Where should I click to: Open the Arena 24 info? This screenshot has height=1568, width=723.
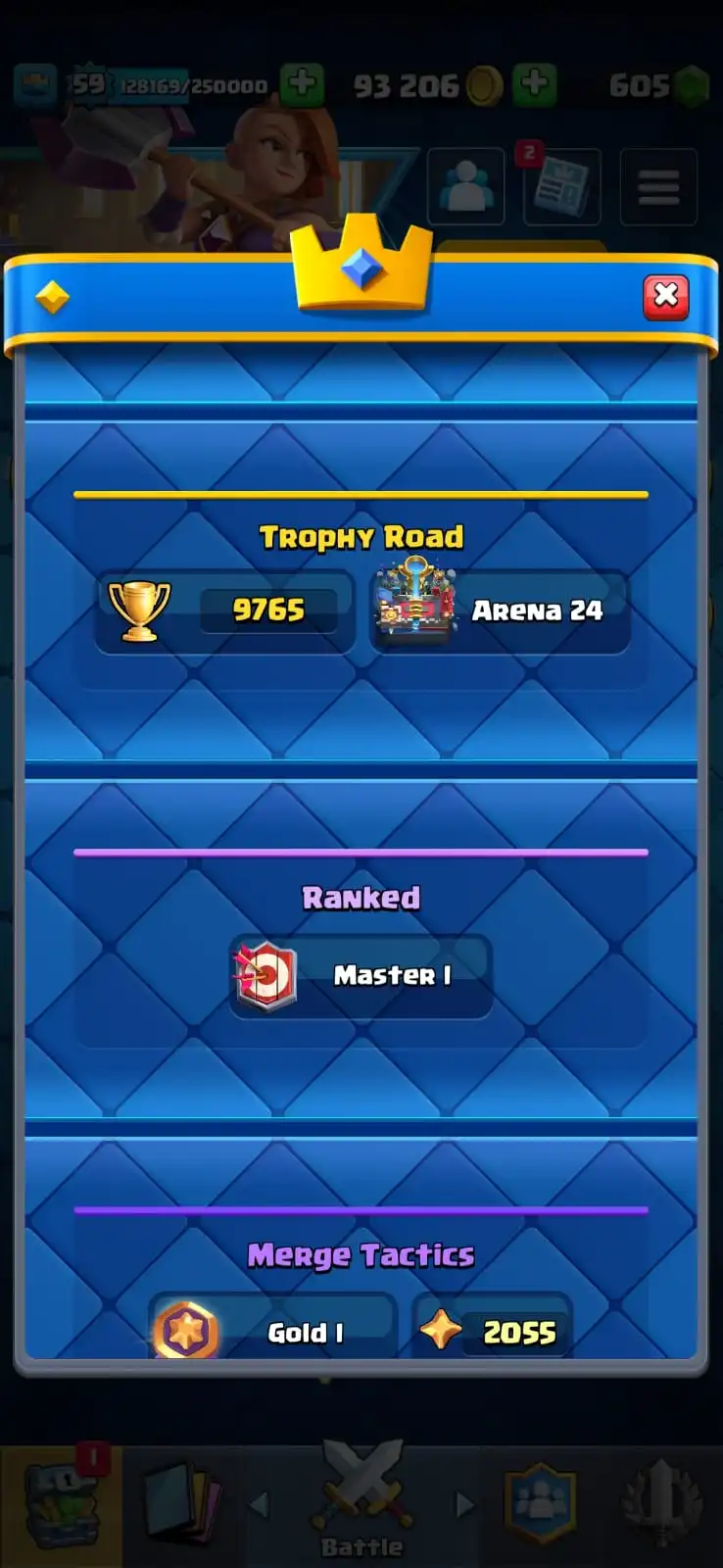(500, 611)
